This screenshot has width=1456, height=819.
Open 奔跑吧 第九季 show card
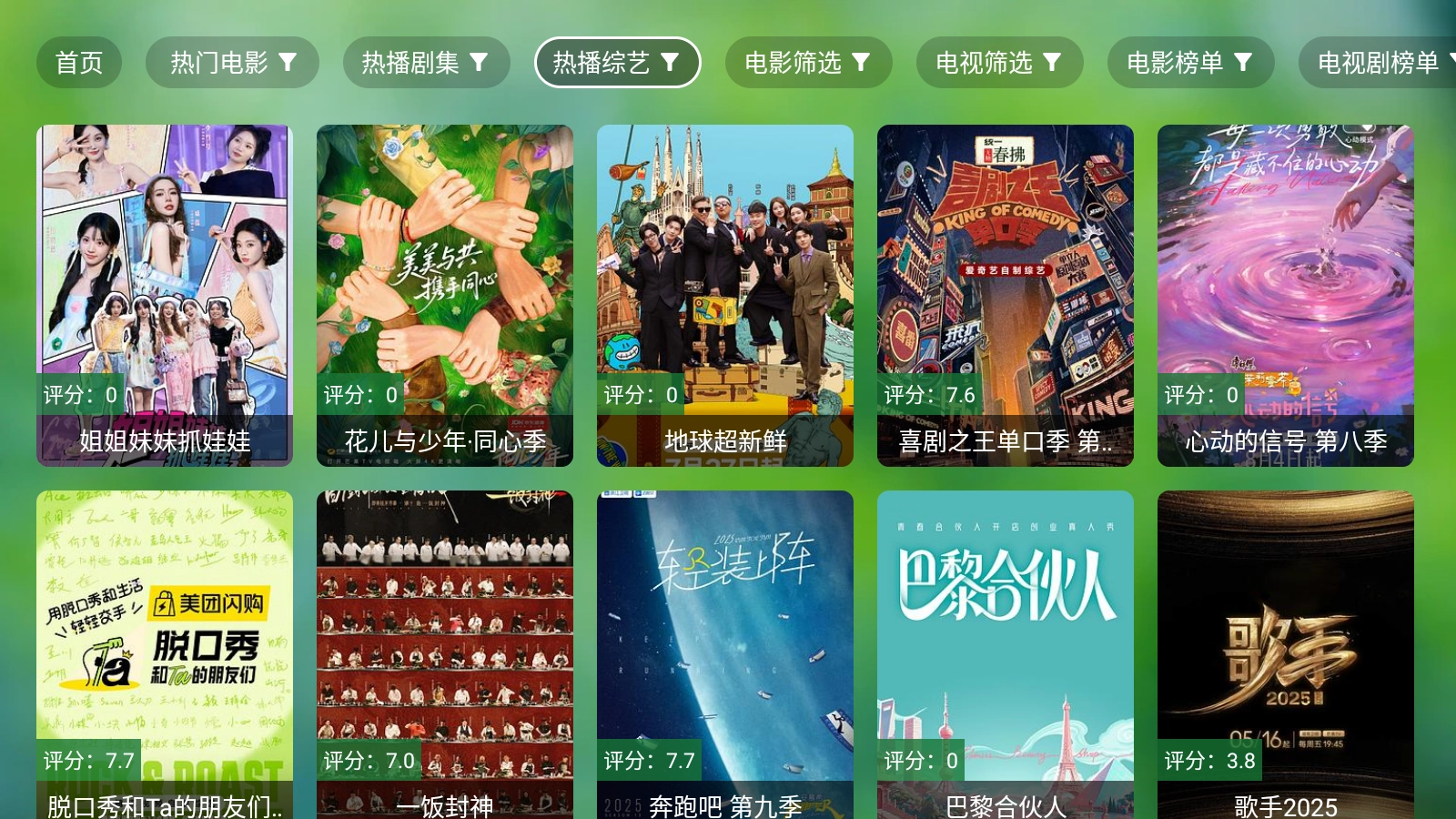(725, 655)
